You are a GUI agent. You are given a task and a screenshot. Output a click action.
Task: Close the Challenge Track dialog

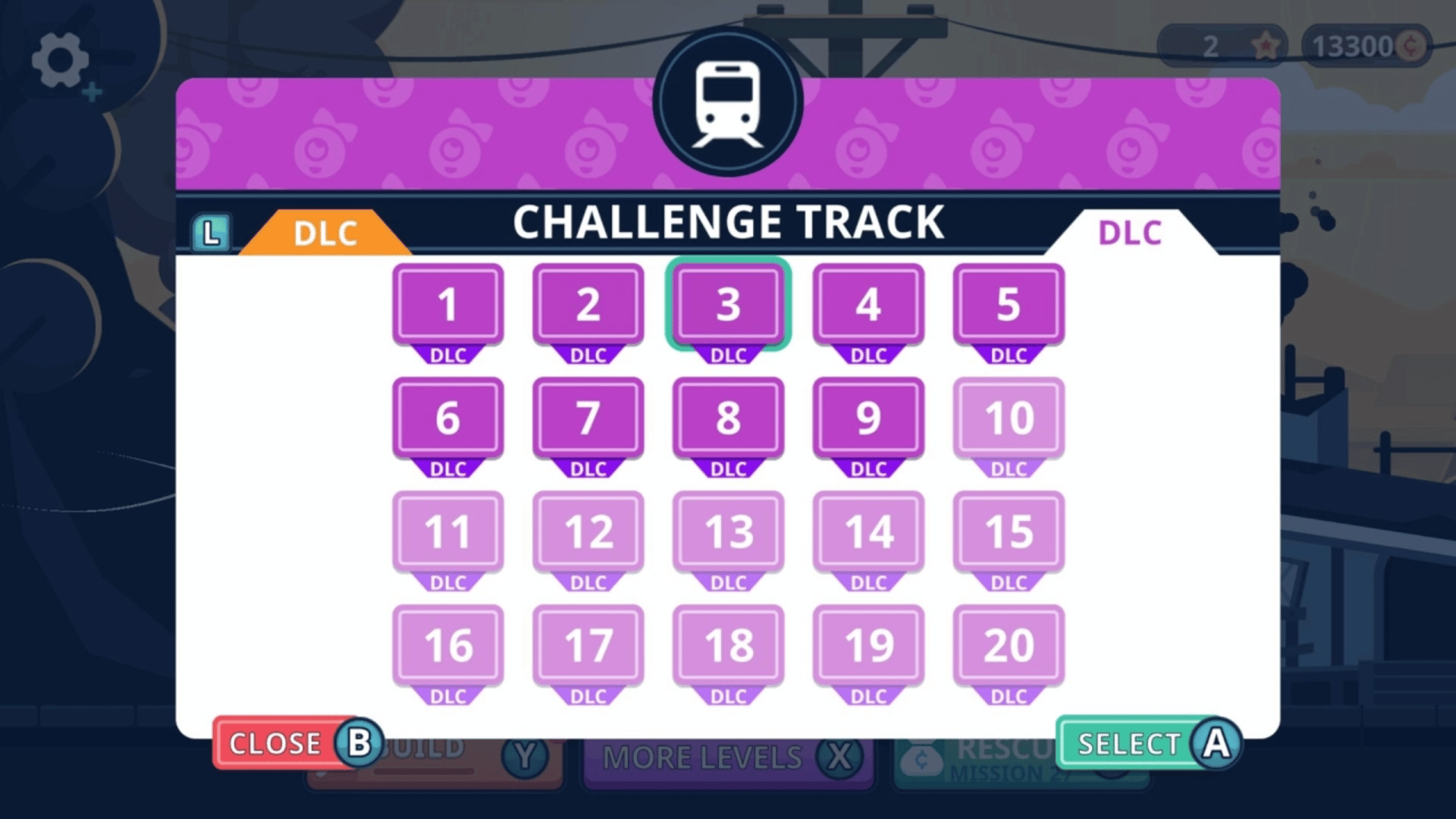pos(296,743)
